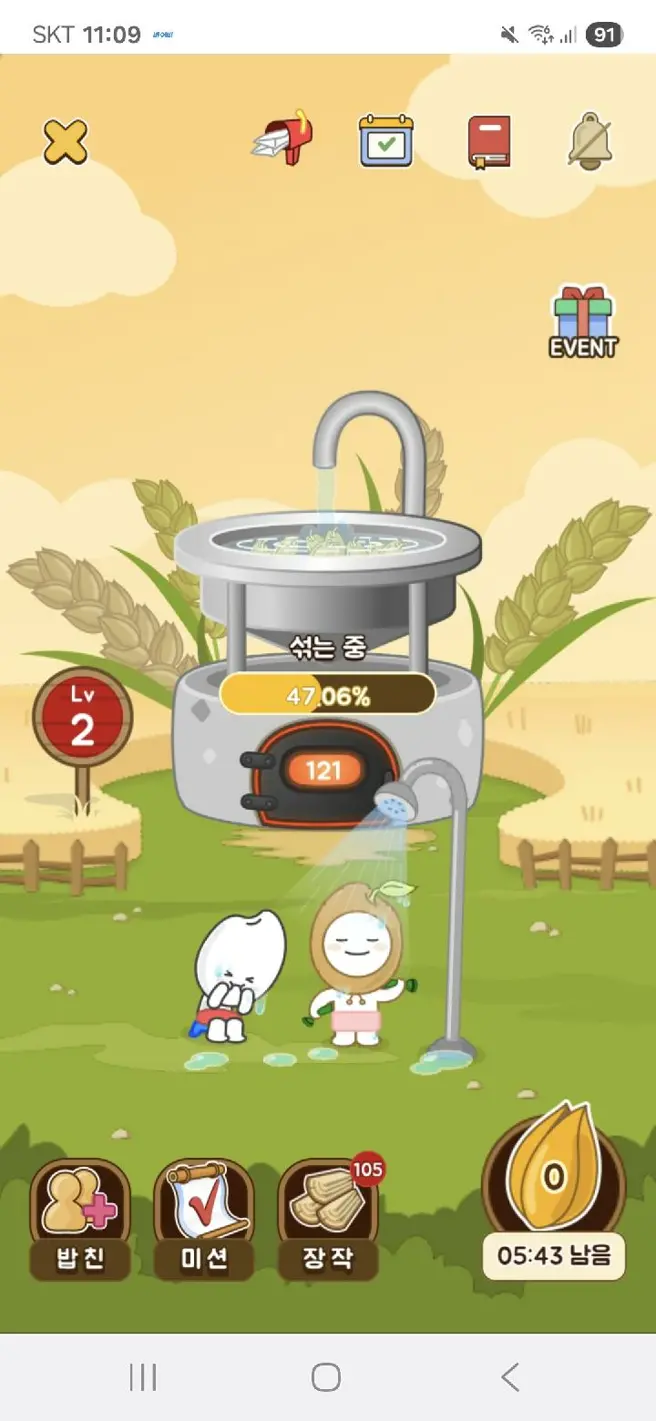
Task: Open 밥친 friends button
Action: [81, 1218]
